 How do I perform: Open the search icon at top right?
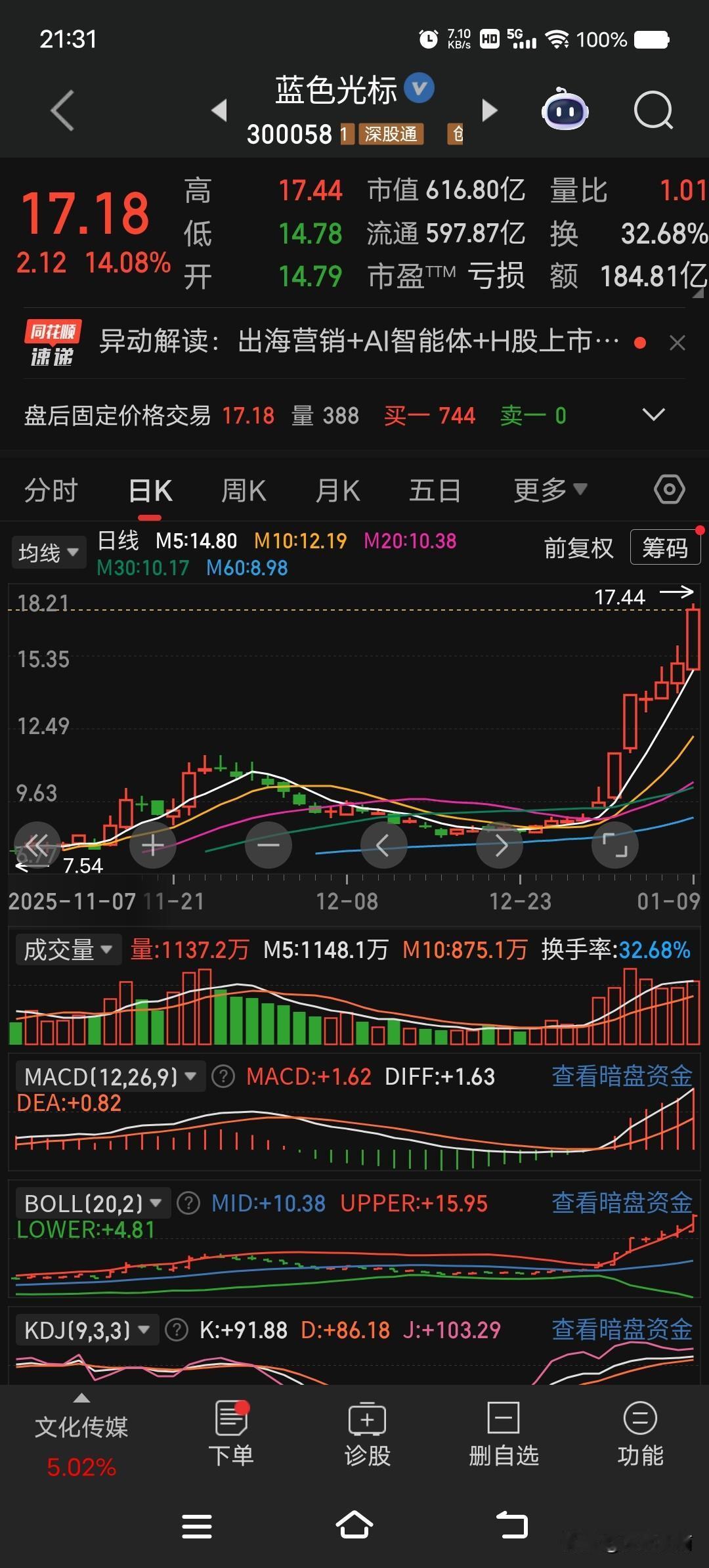coord(653,111)
